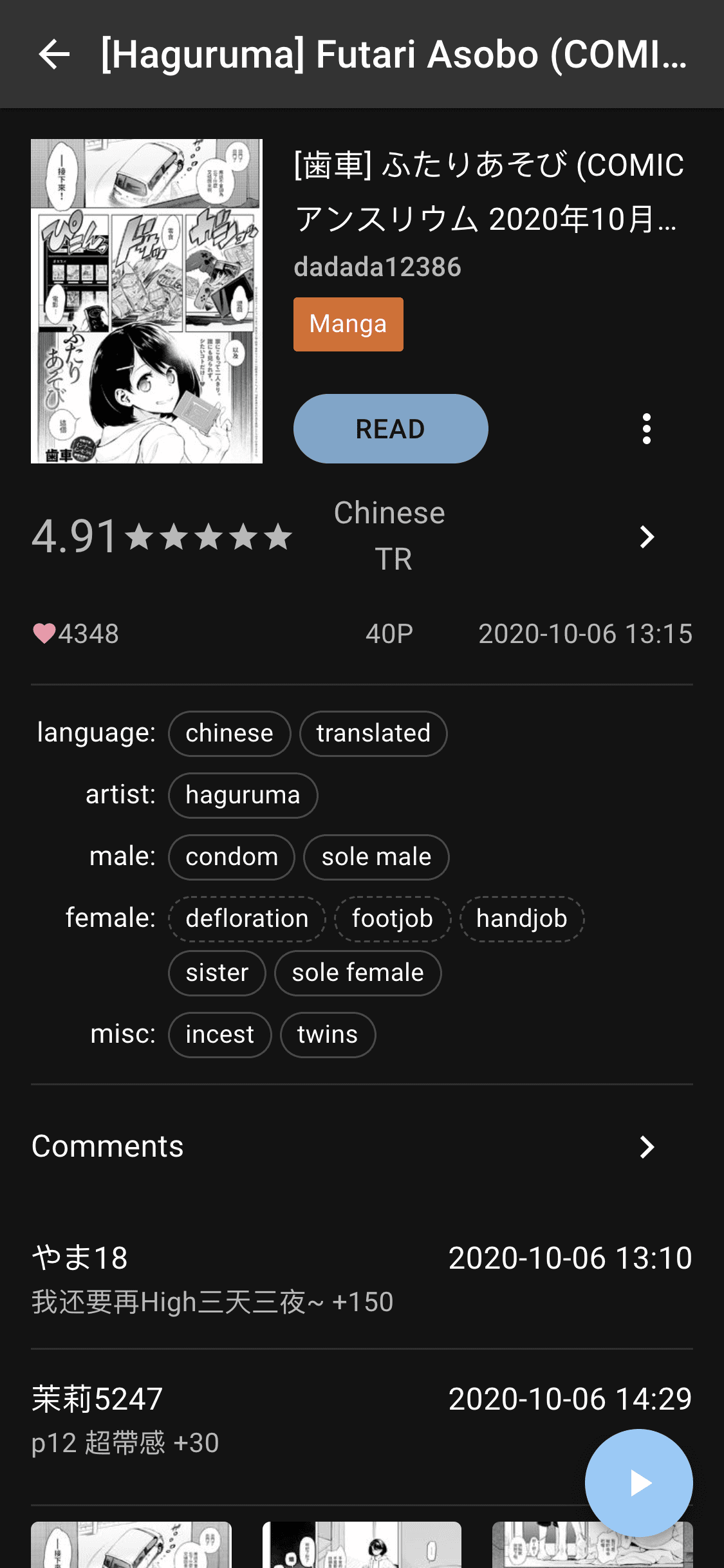The height and width of the screenshot is (1568, 724).
Task: Open the second page preview thumbnail
Action: (362, 1545)
